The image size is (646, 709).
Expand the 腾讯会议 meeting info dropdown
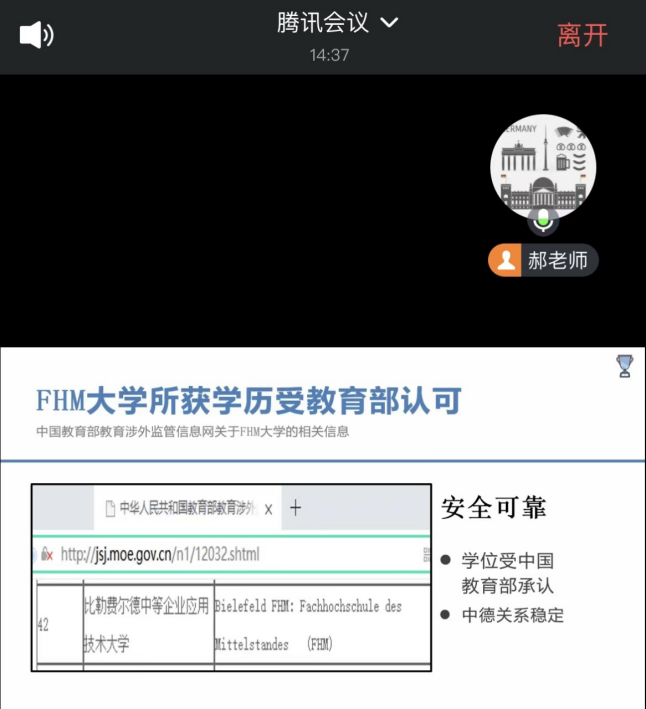[390, 23]
